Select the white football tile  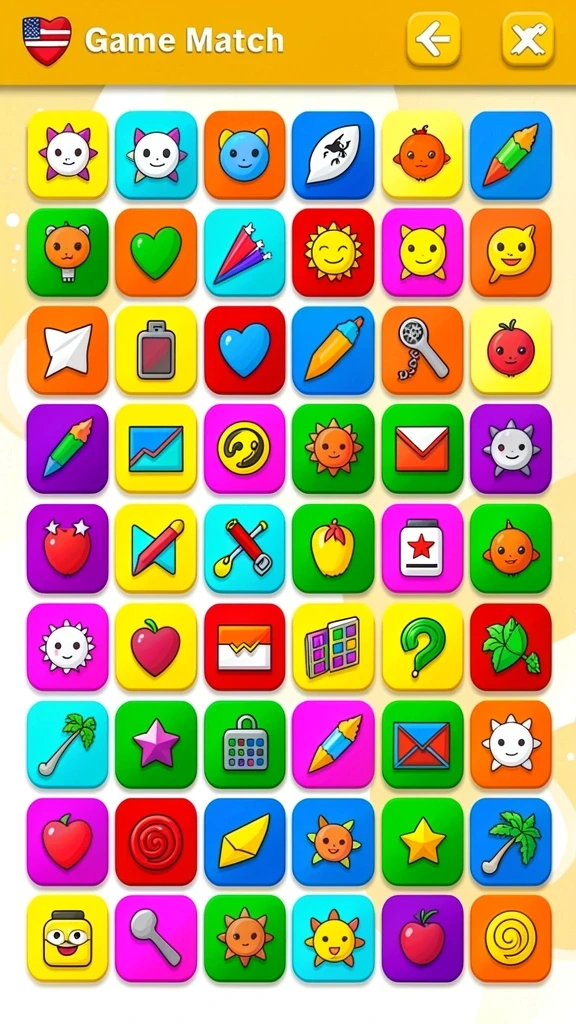click(x=333, y=155)
